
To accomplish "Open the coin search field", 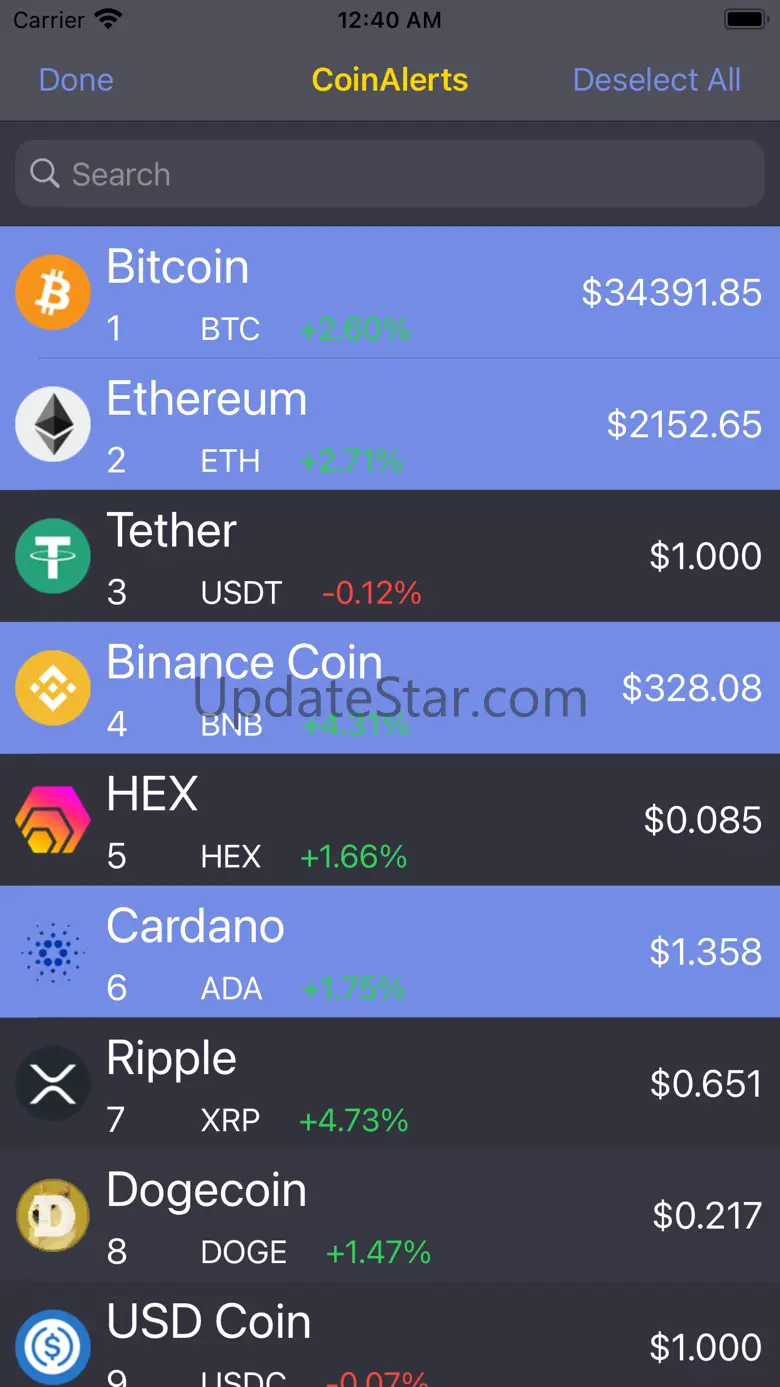I will [x=390, y=174].
